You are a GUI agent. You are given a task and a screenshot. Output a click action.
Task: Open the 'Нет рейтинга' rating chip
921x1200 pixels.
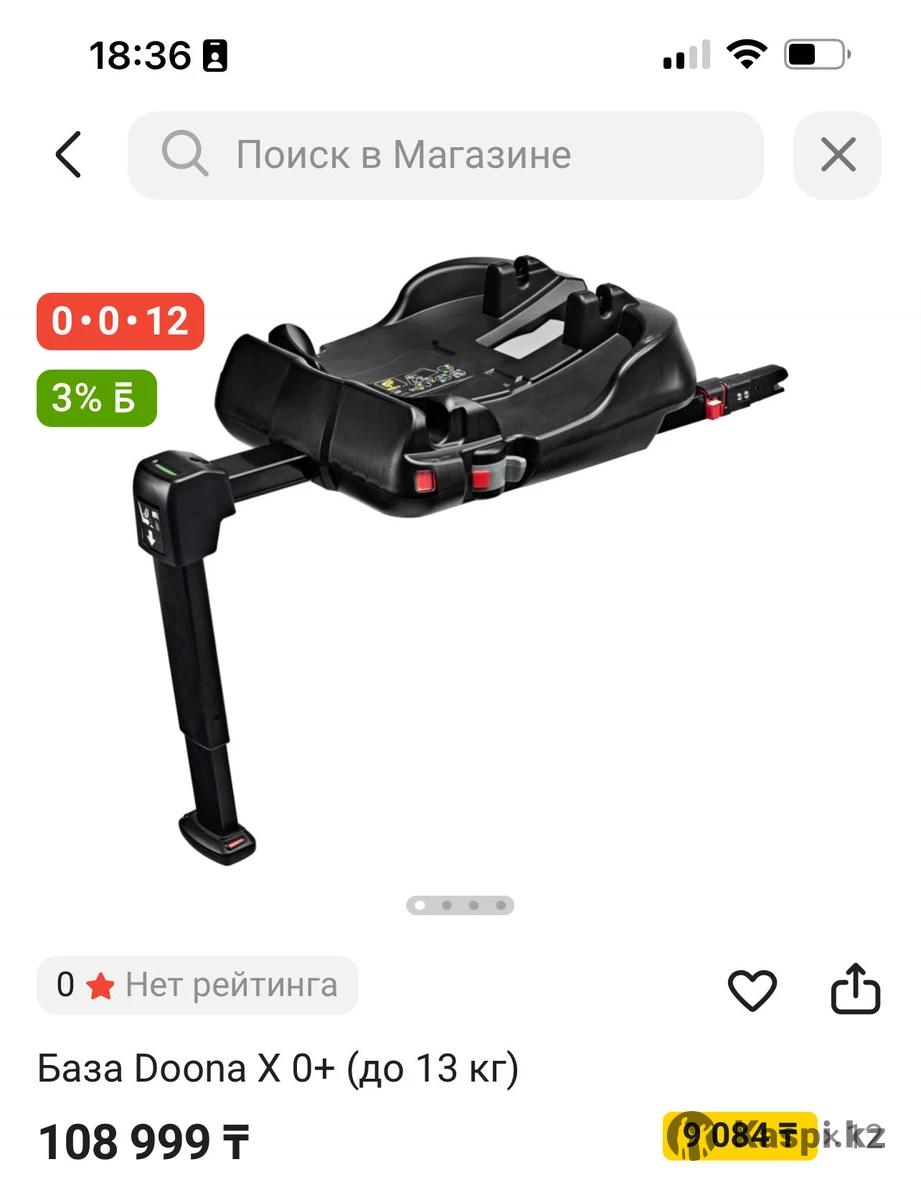(x=197, y=986)
